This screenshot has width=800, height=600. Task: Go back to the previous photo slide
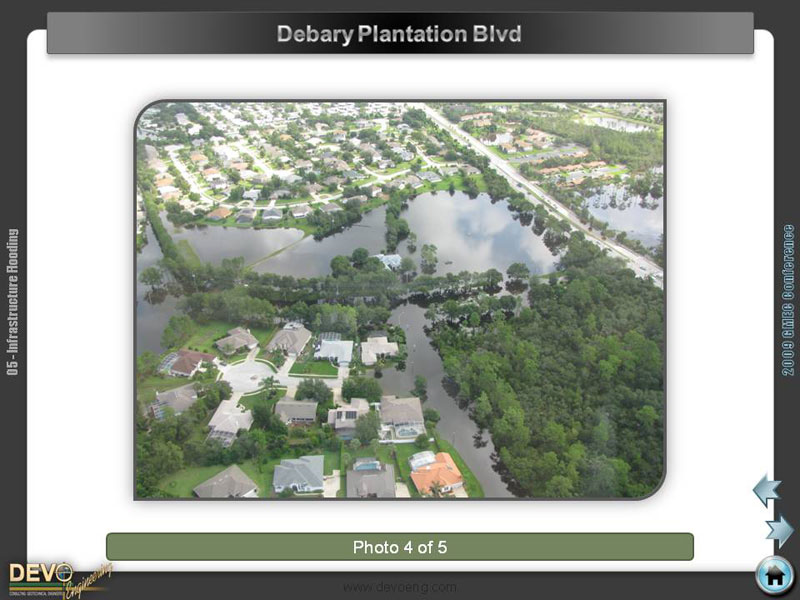click(x=766, y=490)
